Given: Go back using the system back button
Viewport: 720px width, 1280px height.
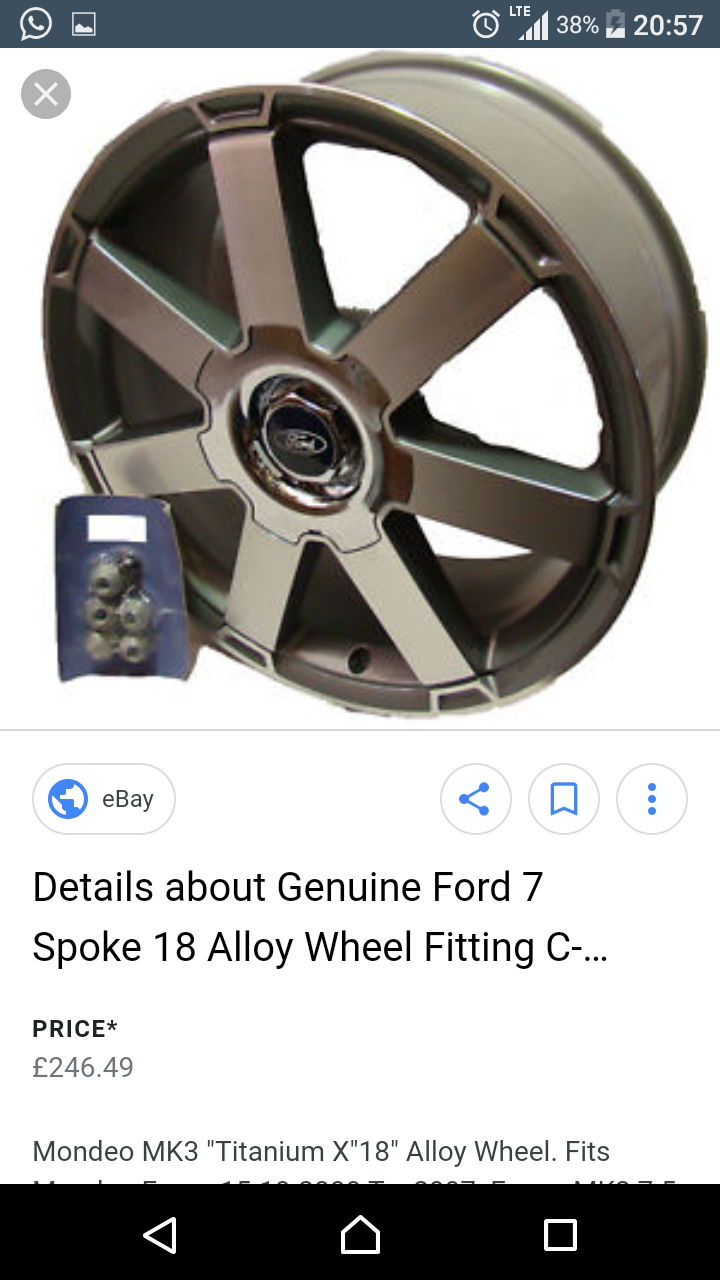Looking at the screenshot, I should [x=160, y=1234].
